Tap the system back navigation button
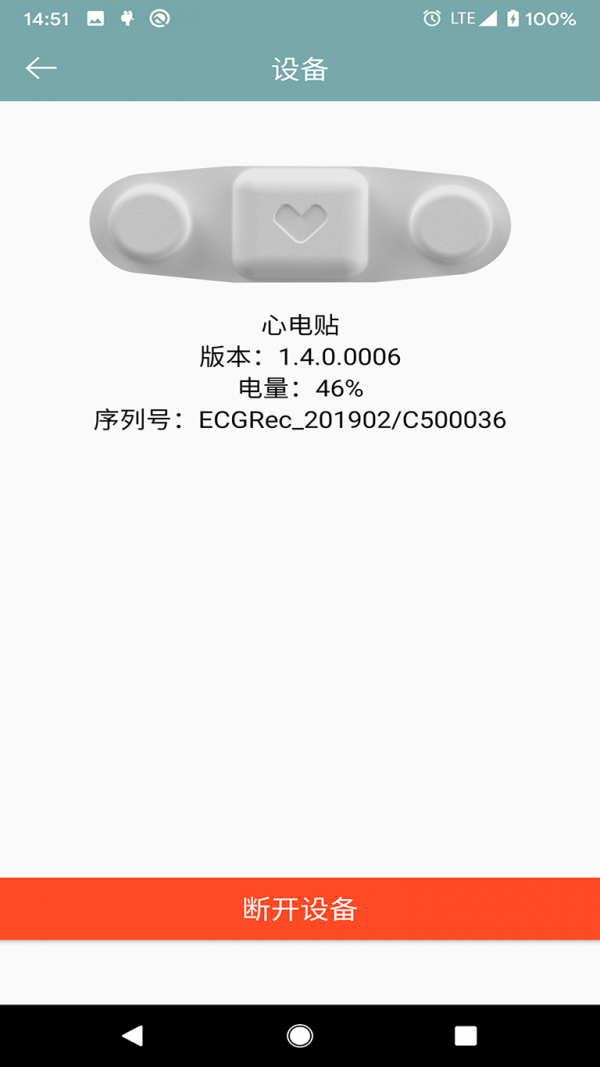This screenshot has height=1067, width=600. (133, 1036)
